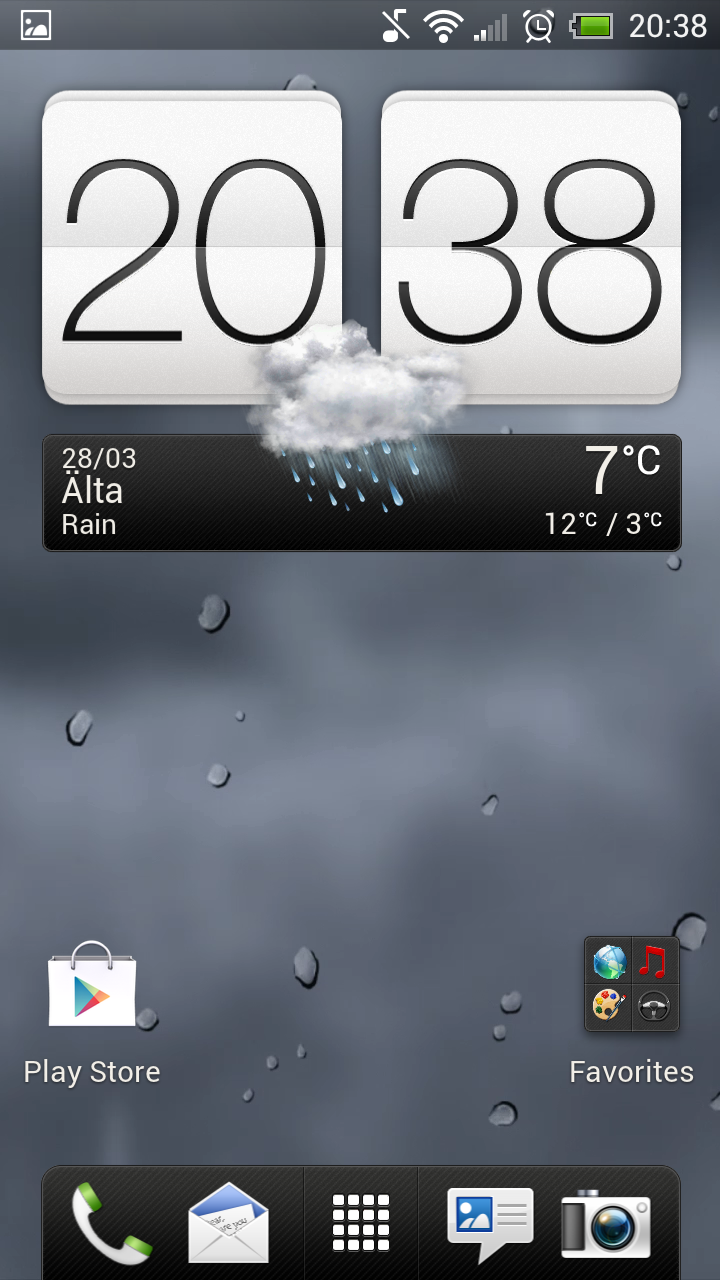This screenshot has width=720, height=1280.
Task: Open the flip clock widget
Action: coord(360,245)
